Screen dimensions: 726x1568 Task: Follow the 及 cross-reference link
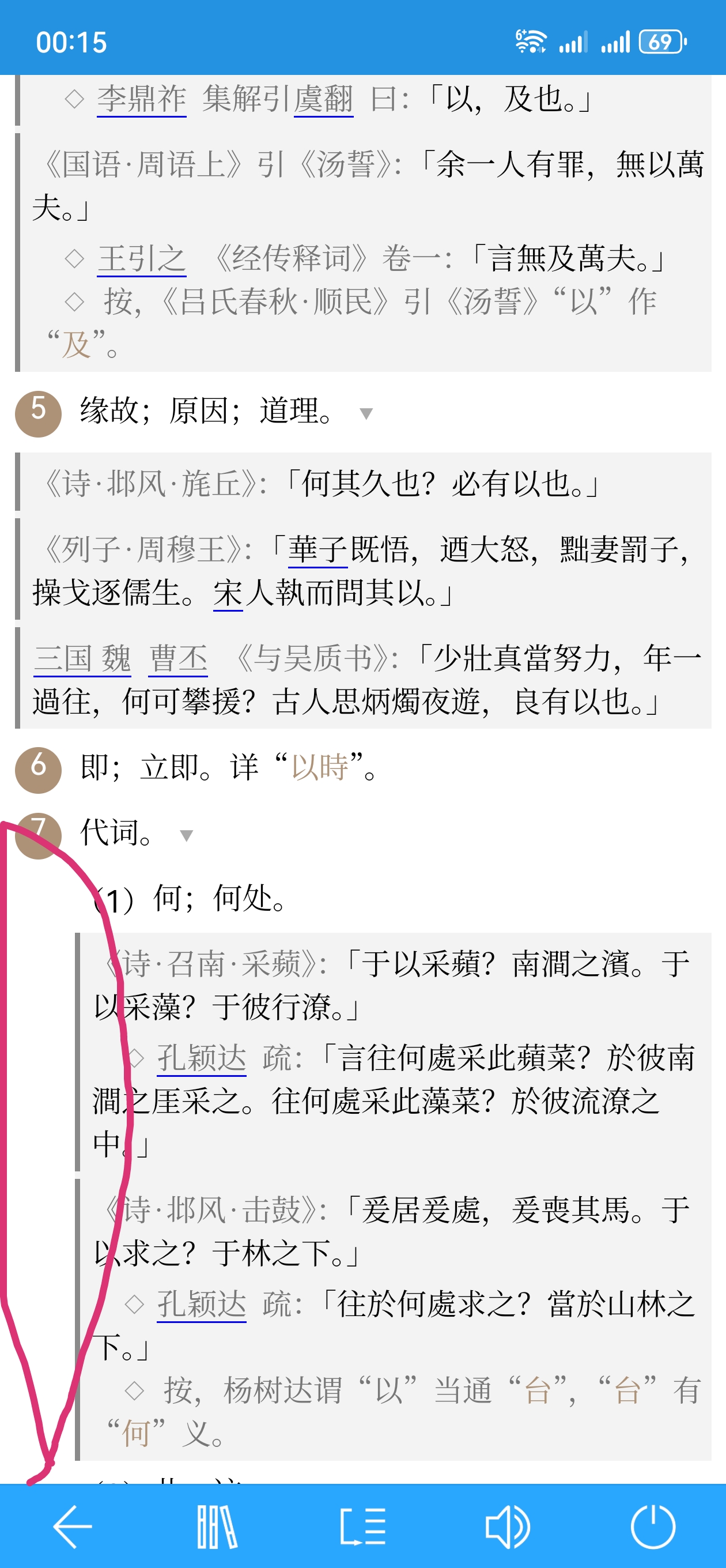tap(77, 345)
